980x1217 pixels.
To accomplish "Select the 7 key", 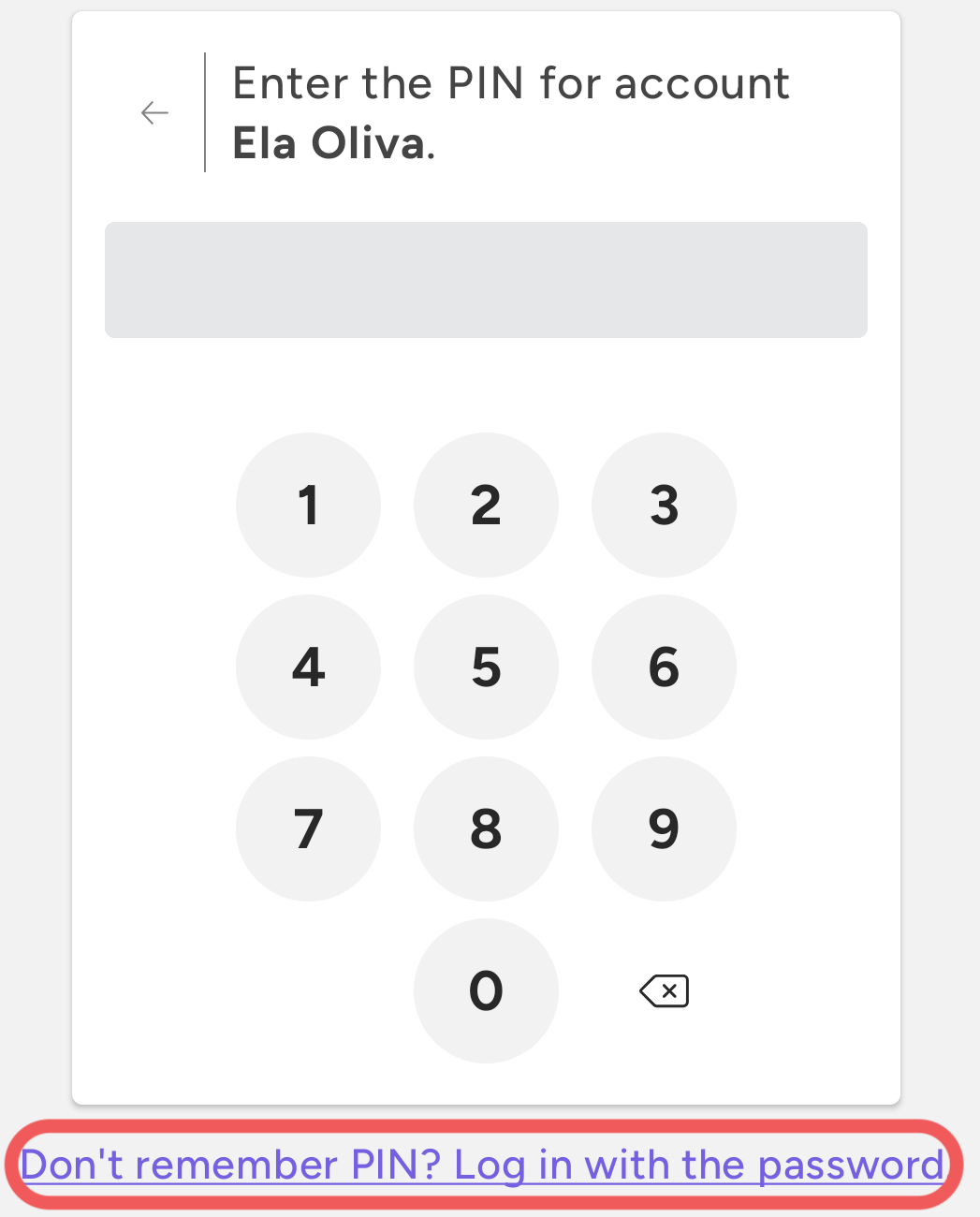I will pos(308,828).
